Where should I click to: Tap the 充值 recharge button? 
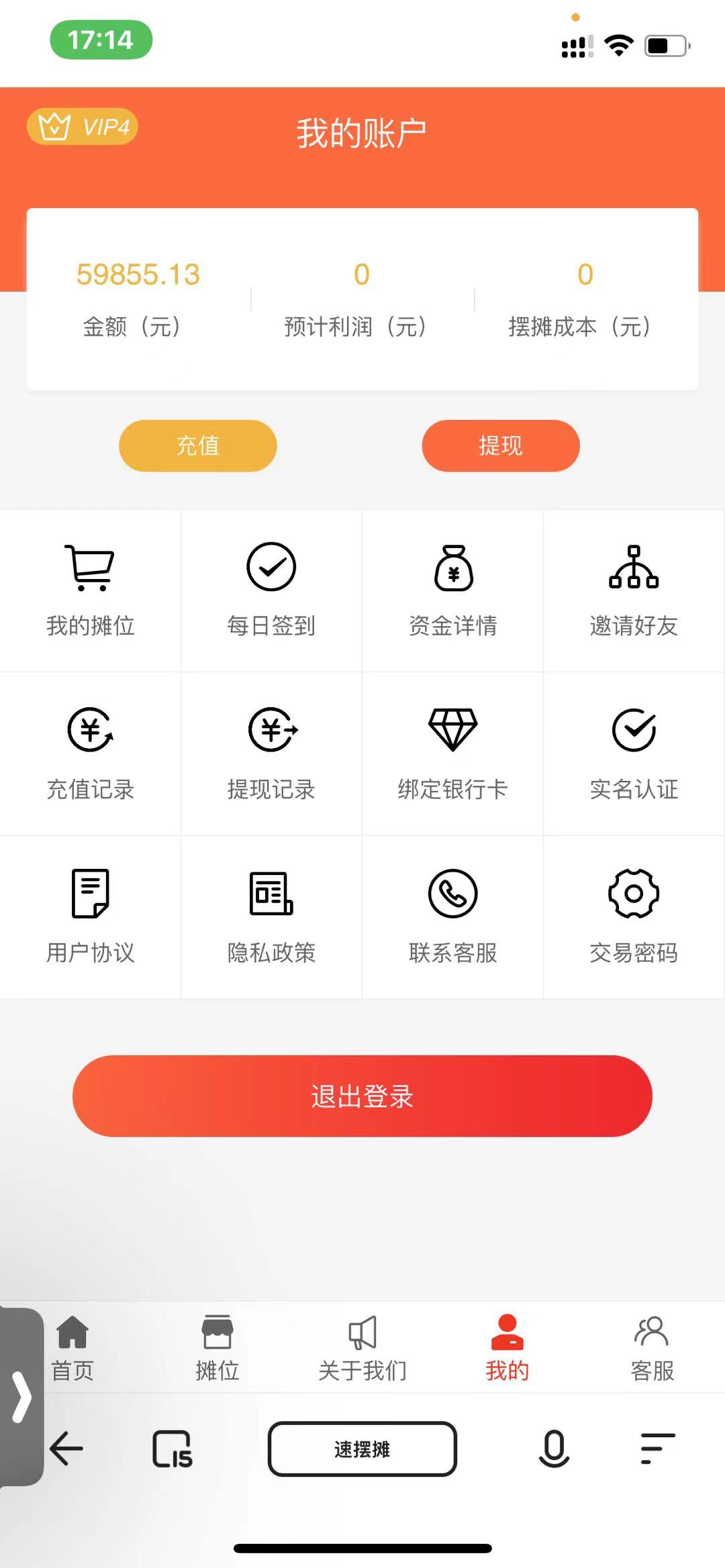[197, 446]
